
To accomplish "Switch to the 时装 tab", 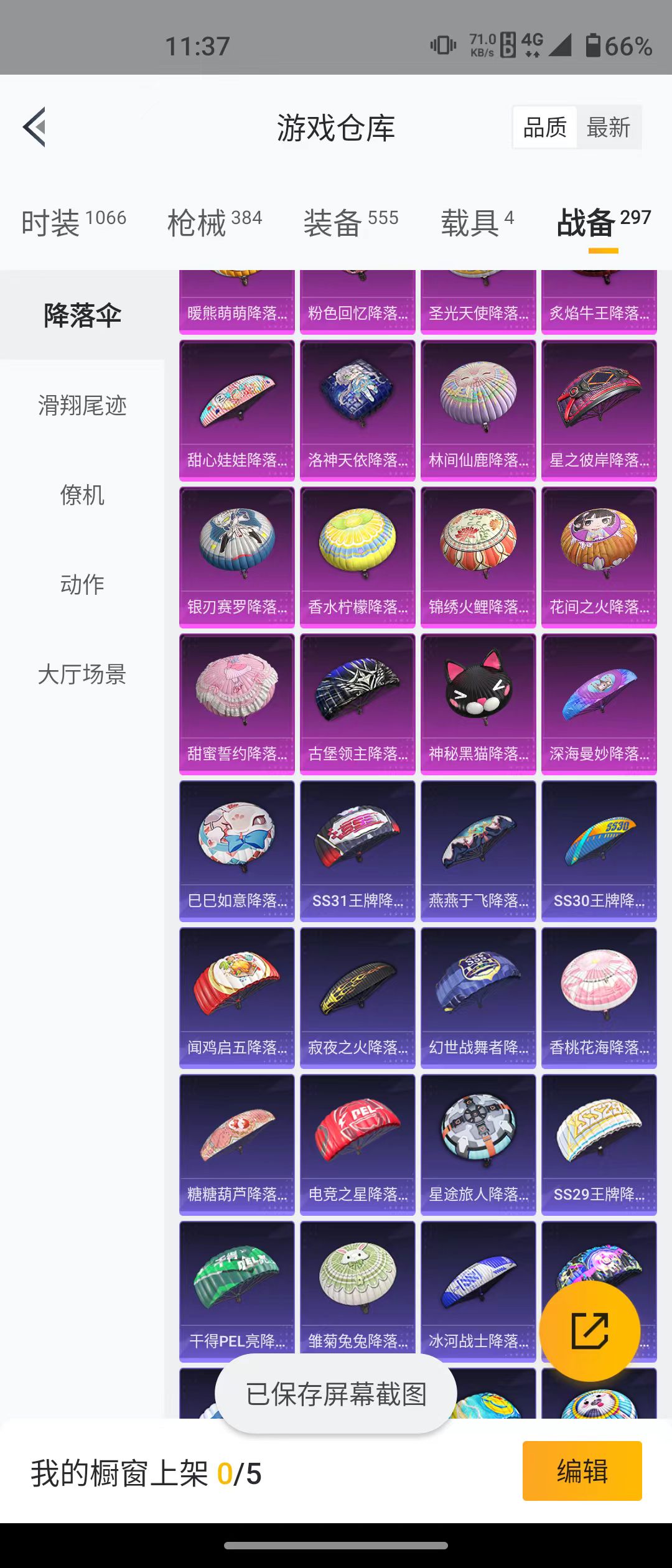I will coord(73,222).
